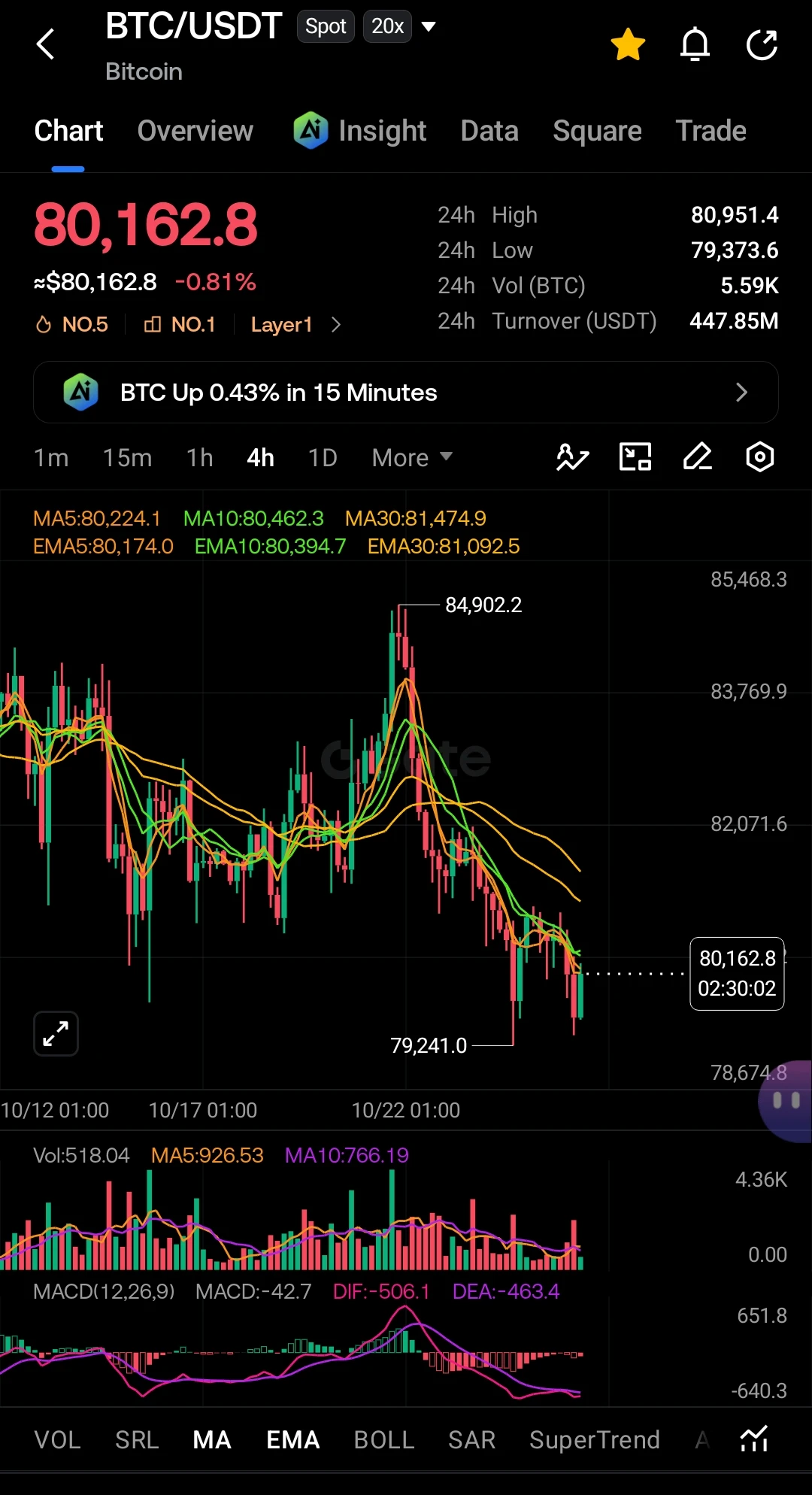
Task: Go back using the top-left arrow
Action: 46,44
